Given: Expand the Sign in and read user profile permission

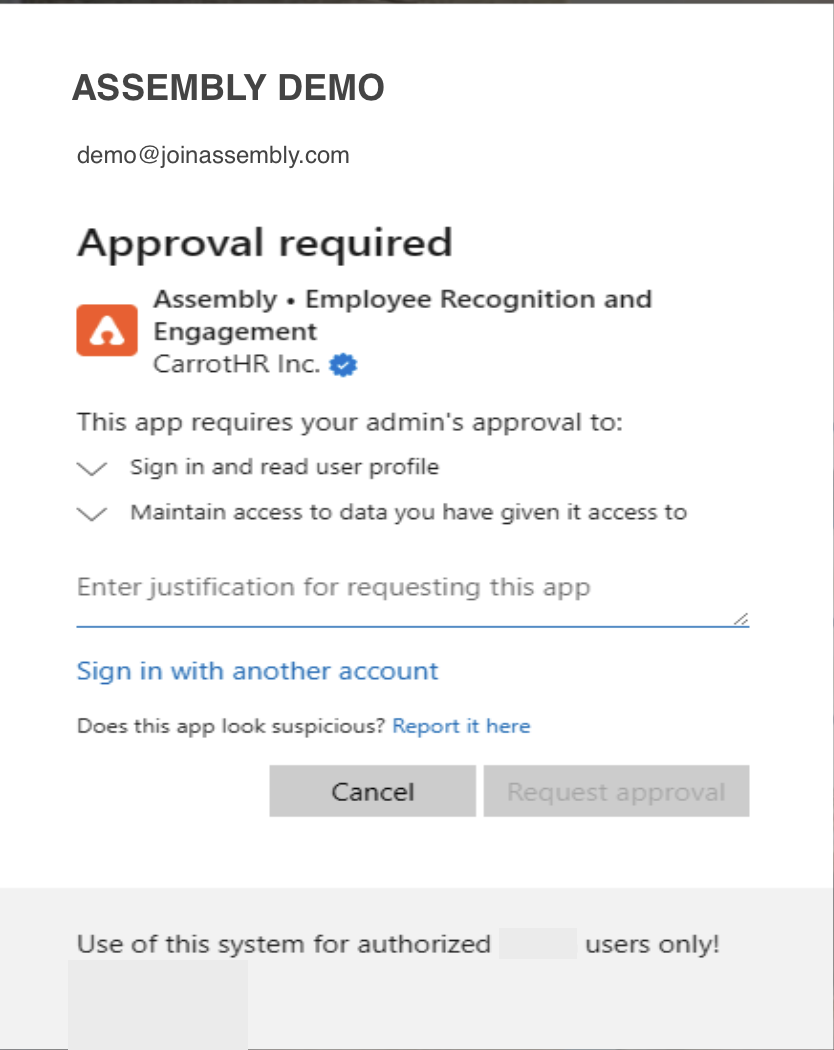Looking at the screenshot, I should coord(92,468).
